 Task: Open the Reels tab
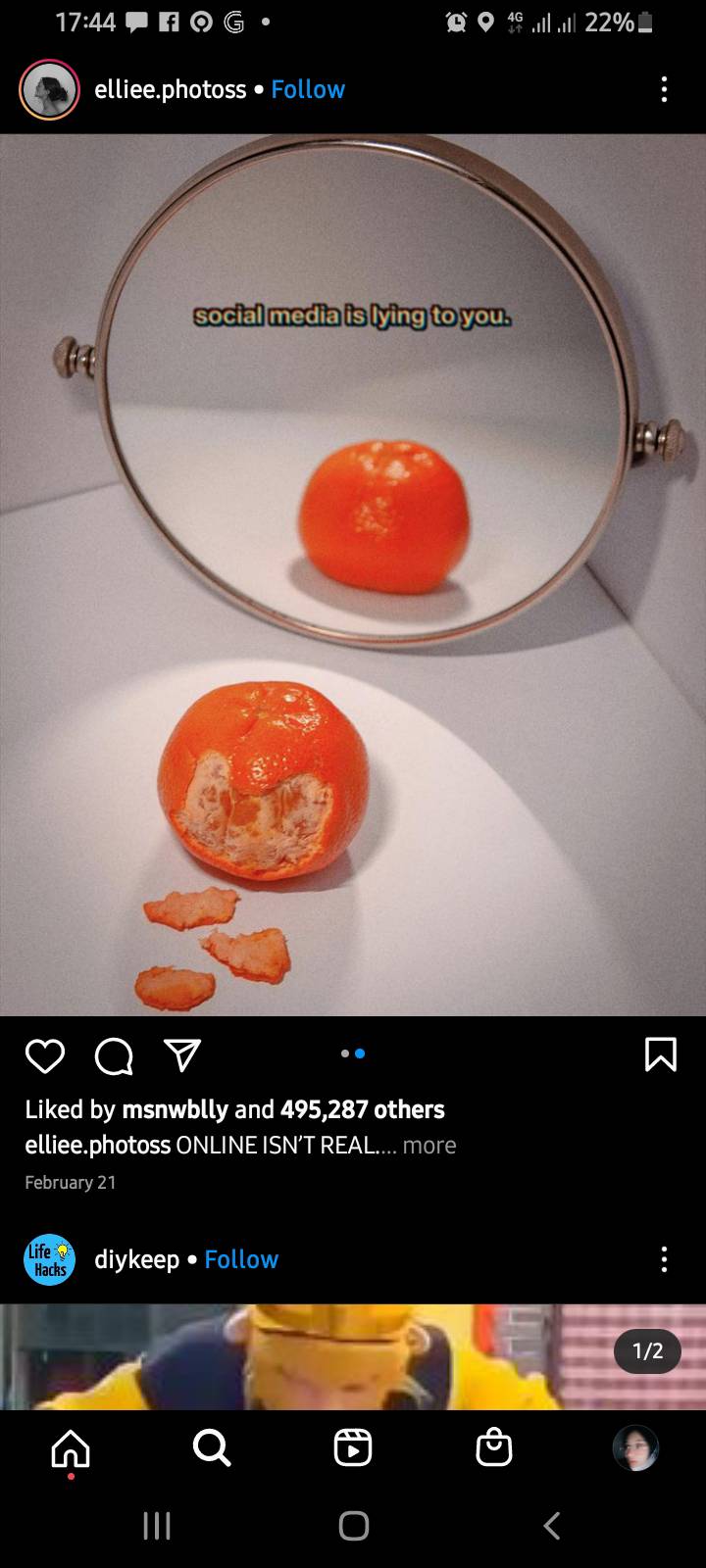tap(353, 1447)
